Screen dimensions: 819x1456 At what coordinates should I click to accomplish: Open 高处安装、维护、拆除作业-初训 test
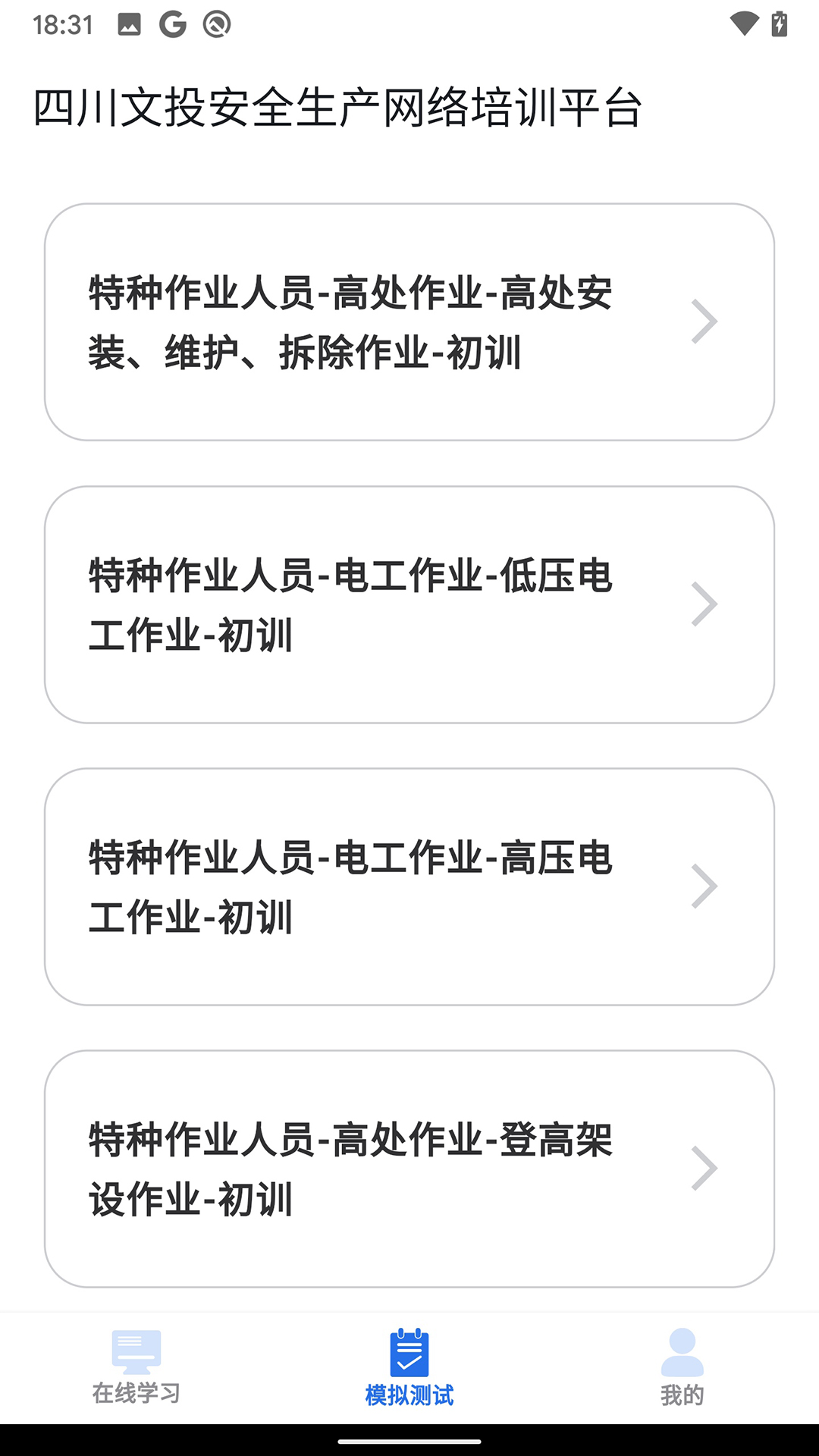pyautogui.click(x=409, y=322)
